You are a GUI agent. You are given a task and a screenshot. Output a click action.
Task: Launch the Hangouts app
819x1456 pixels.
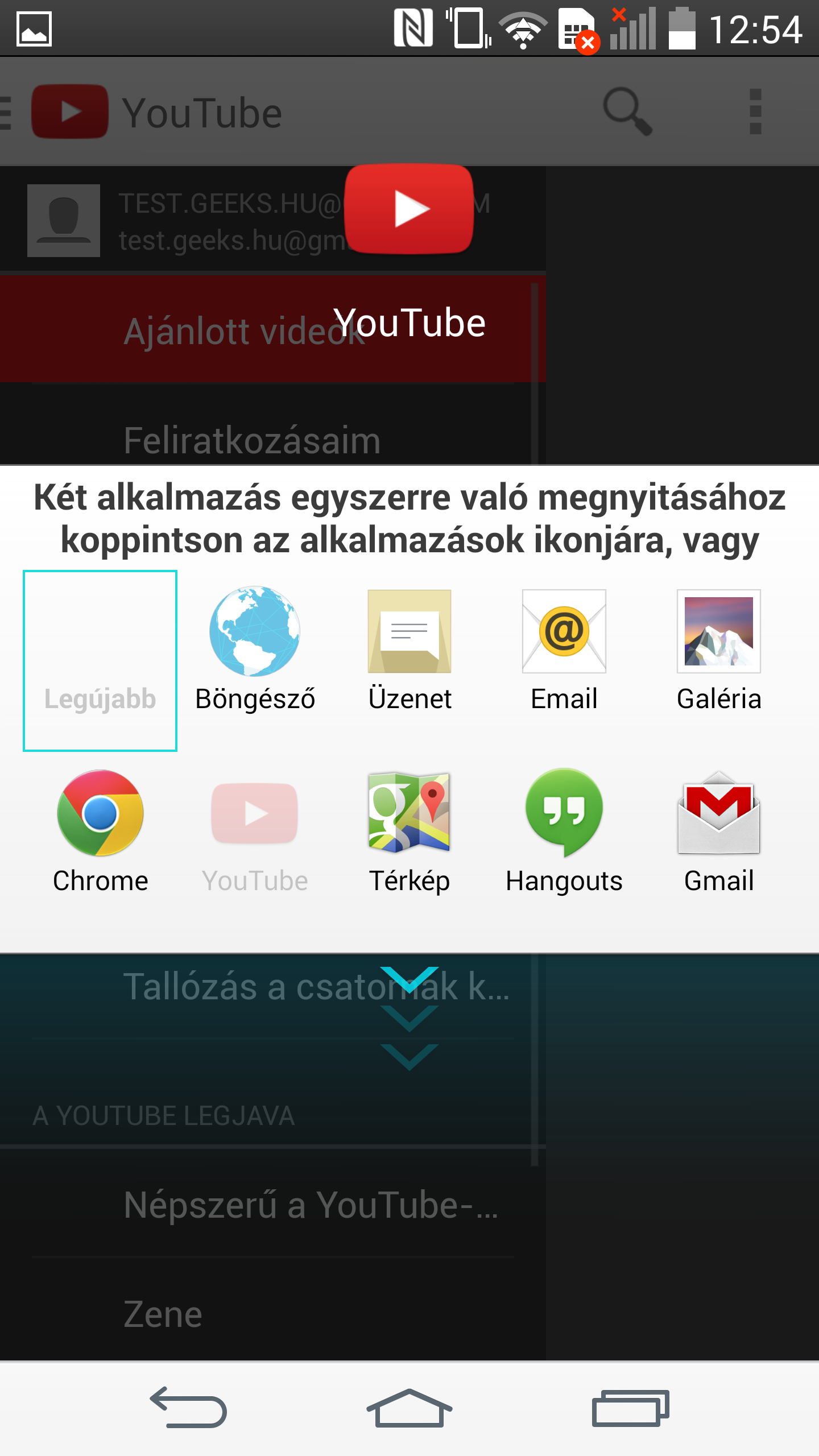(564, 830)
